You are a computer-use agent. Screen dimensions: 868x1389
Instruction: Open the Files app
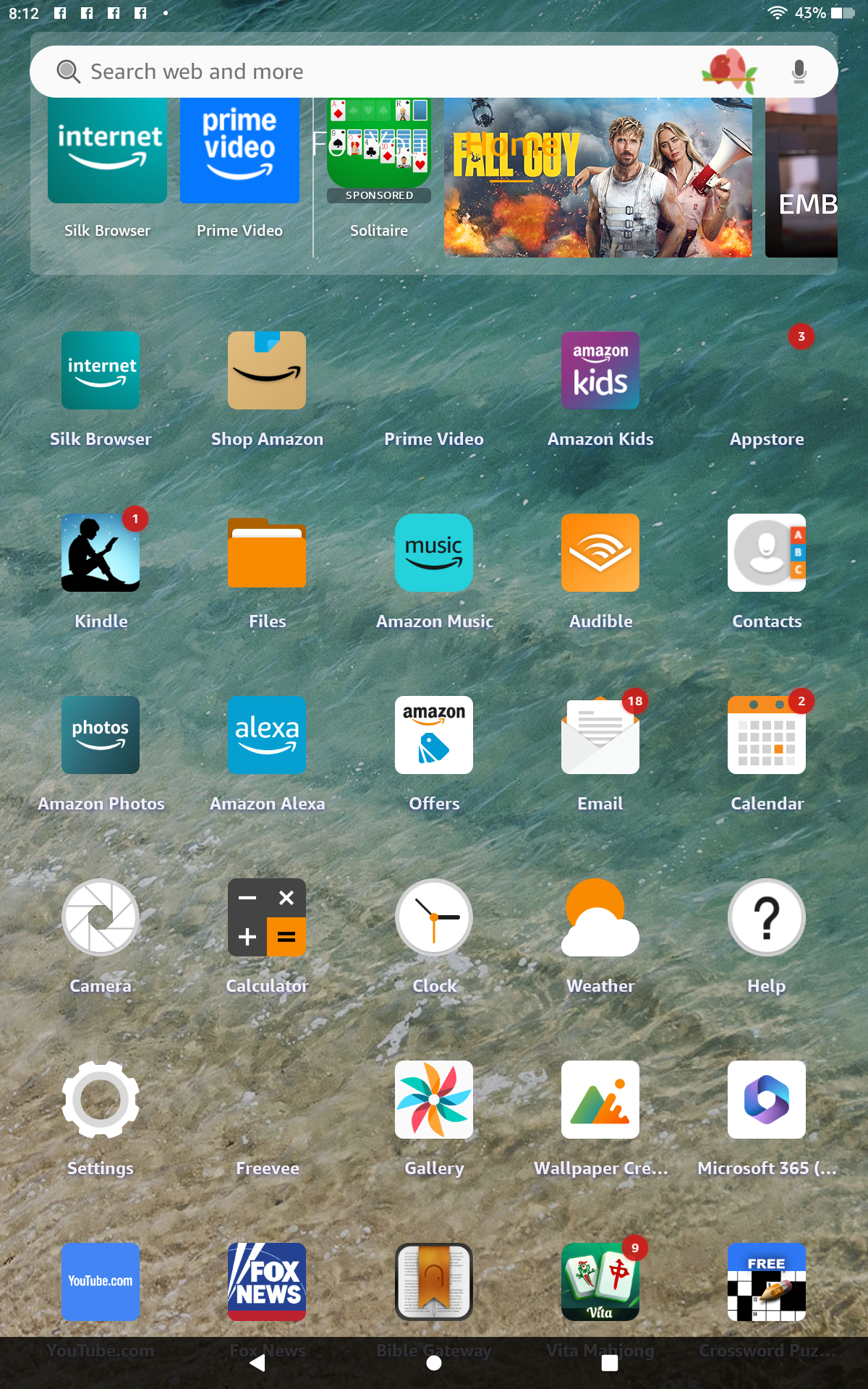(x=267, y=553)
